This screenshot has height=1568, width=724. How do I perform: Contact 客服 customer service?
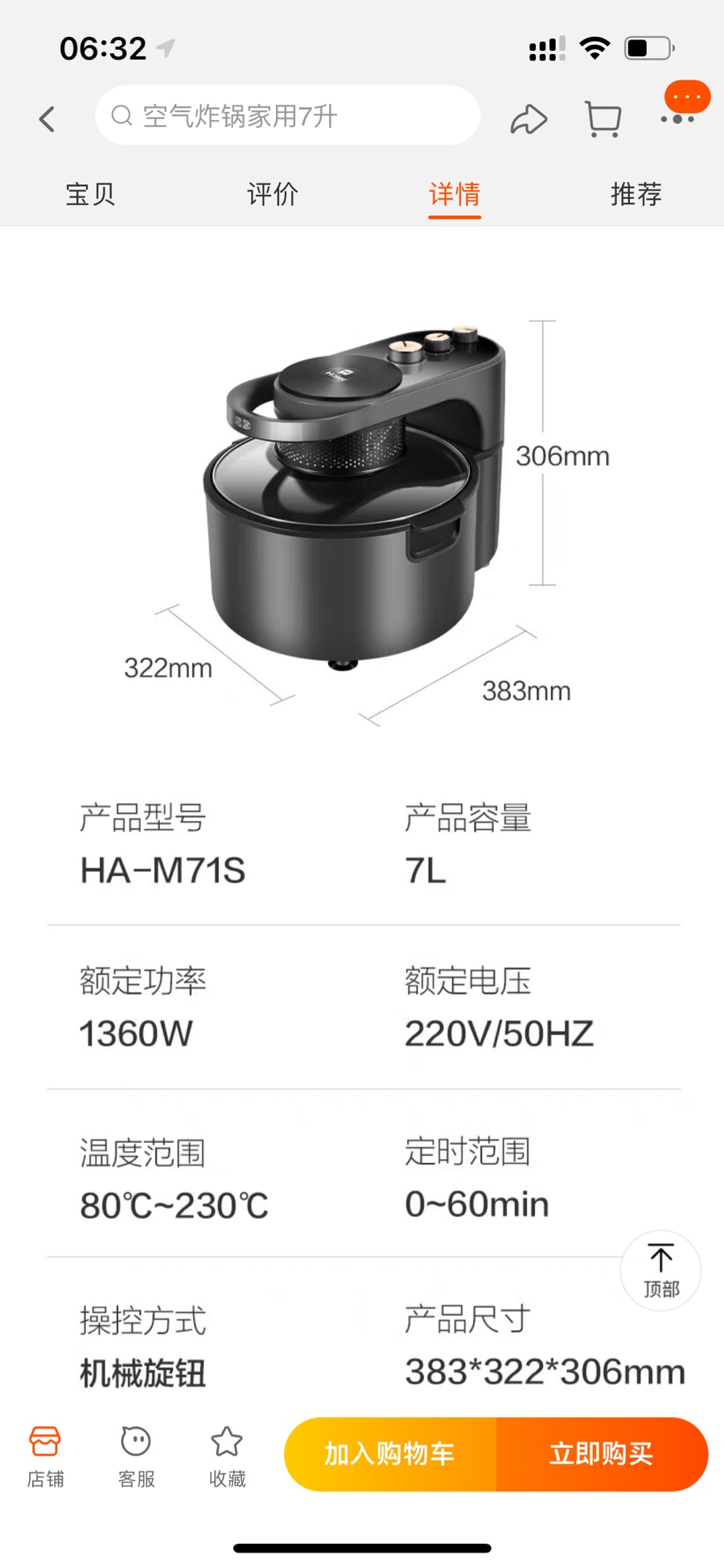click(136, 1455)
